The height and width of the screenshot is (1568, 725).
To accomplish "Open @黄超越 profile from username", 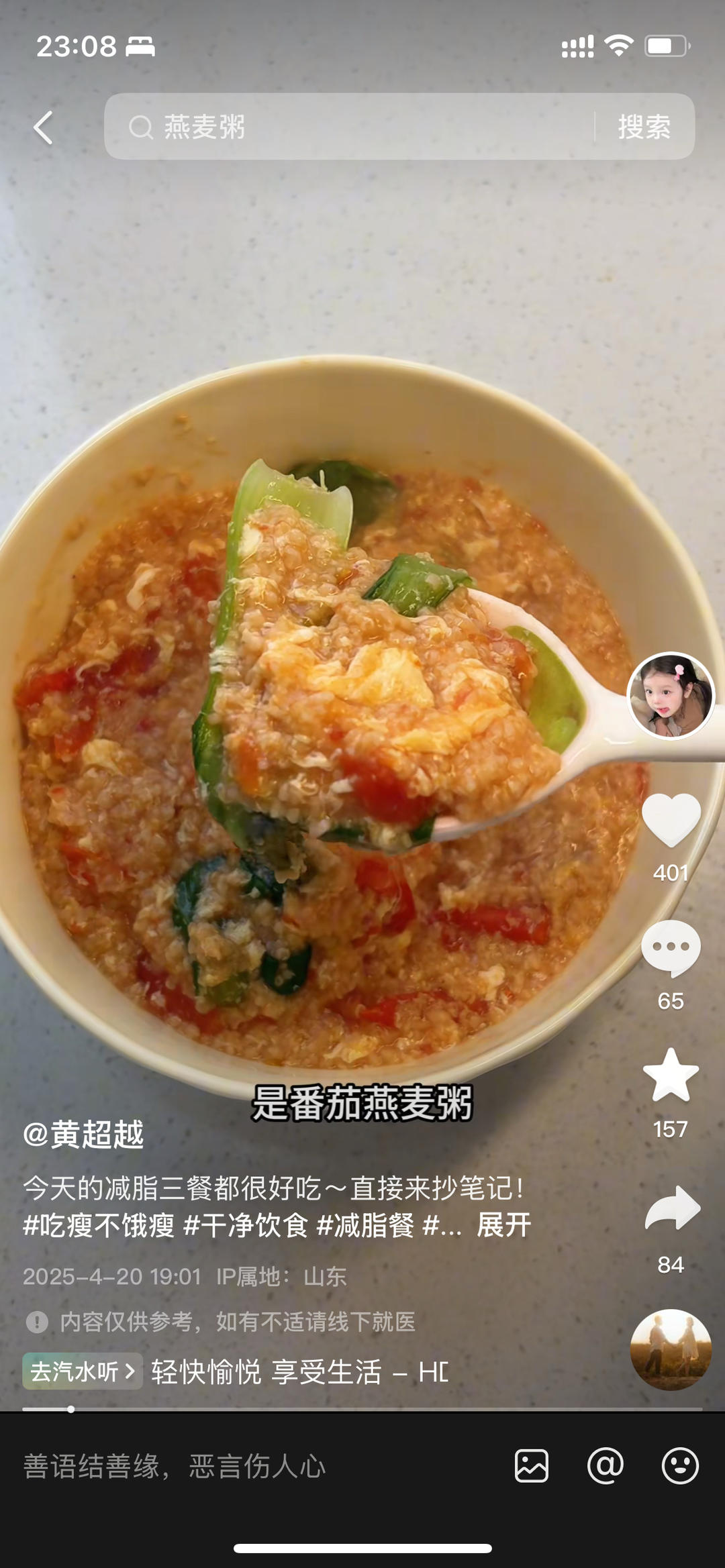I will [x=84, y=1135].
